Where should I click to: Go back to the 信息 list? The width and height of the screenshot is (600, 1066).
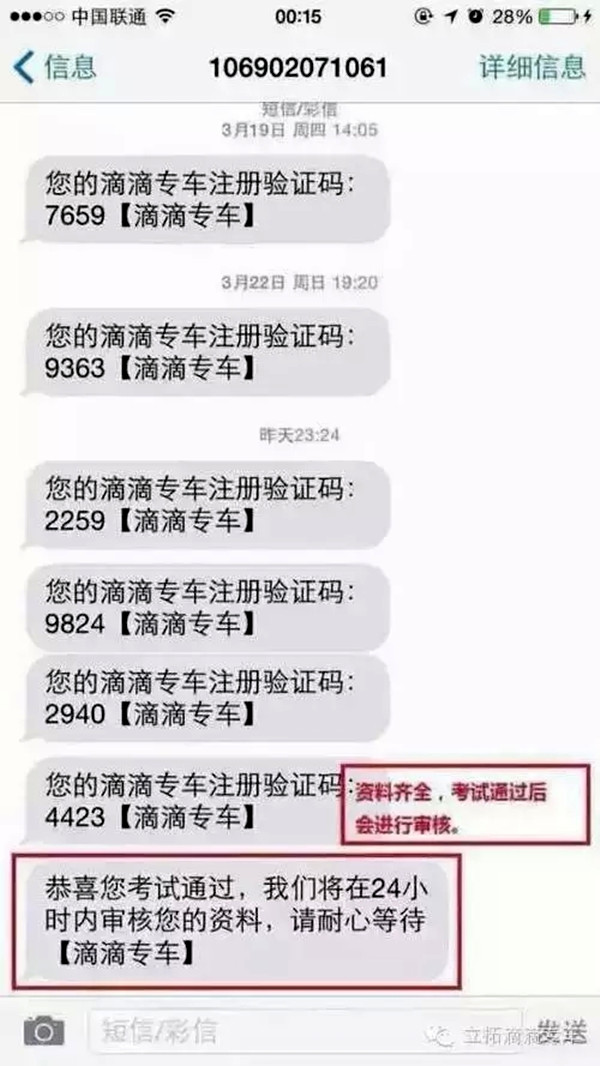pos(55,68)
